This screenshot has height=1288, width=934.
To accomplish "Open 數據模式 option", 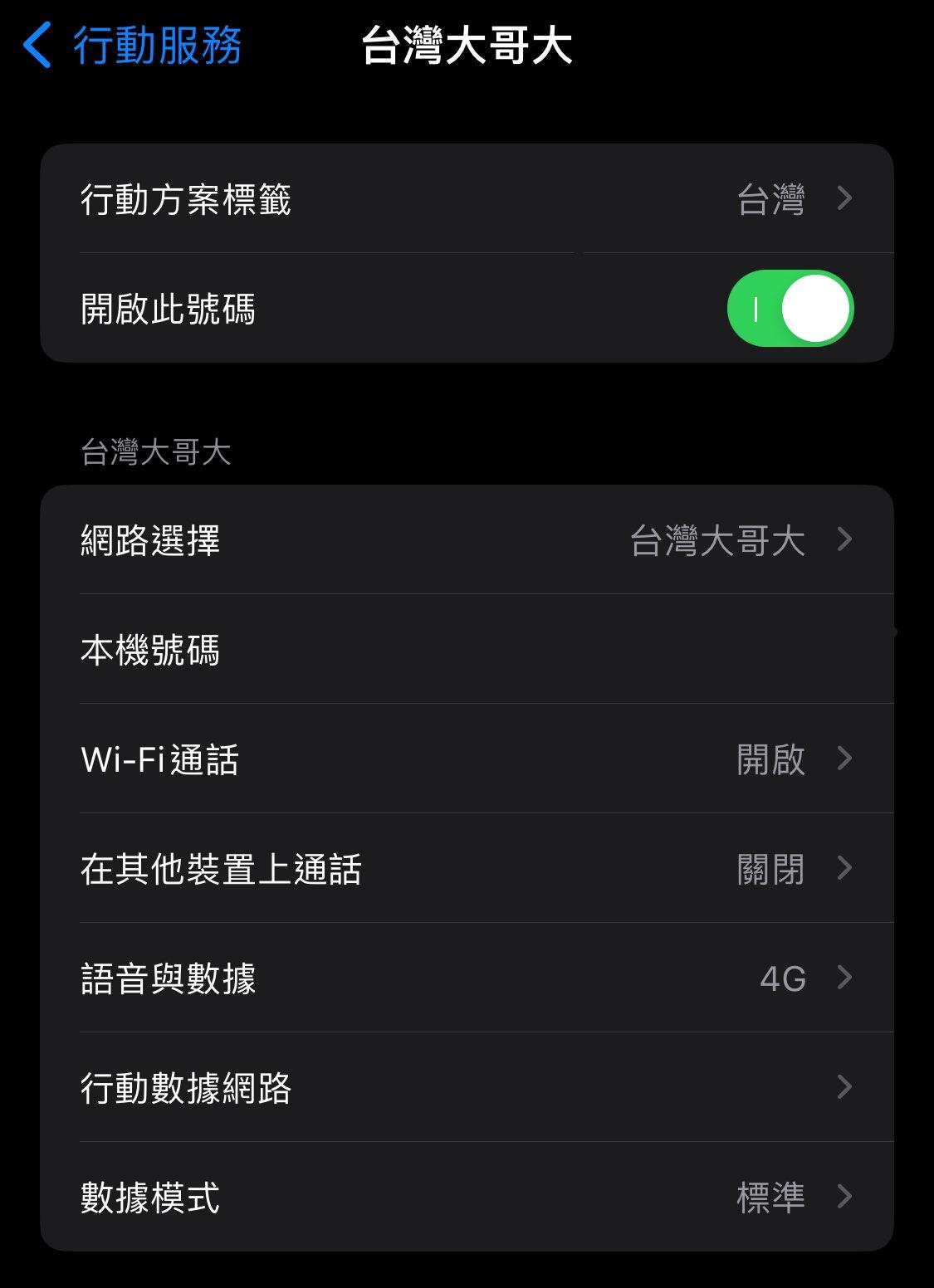I will pos(467,1198).
